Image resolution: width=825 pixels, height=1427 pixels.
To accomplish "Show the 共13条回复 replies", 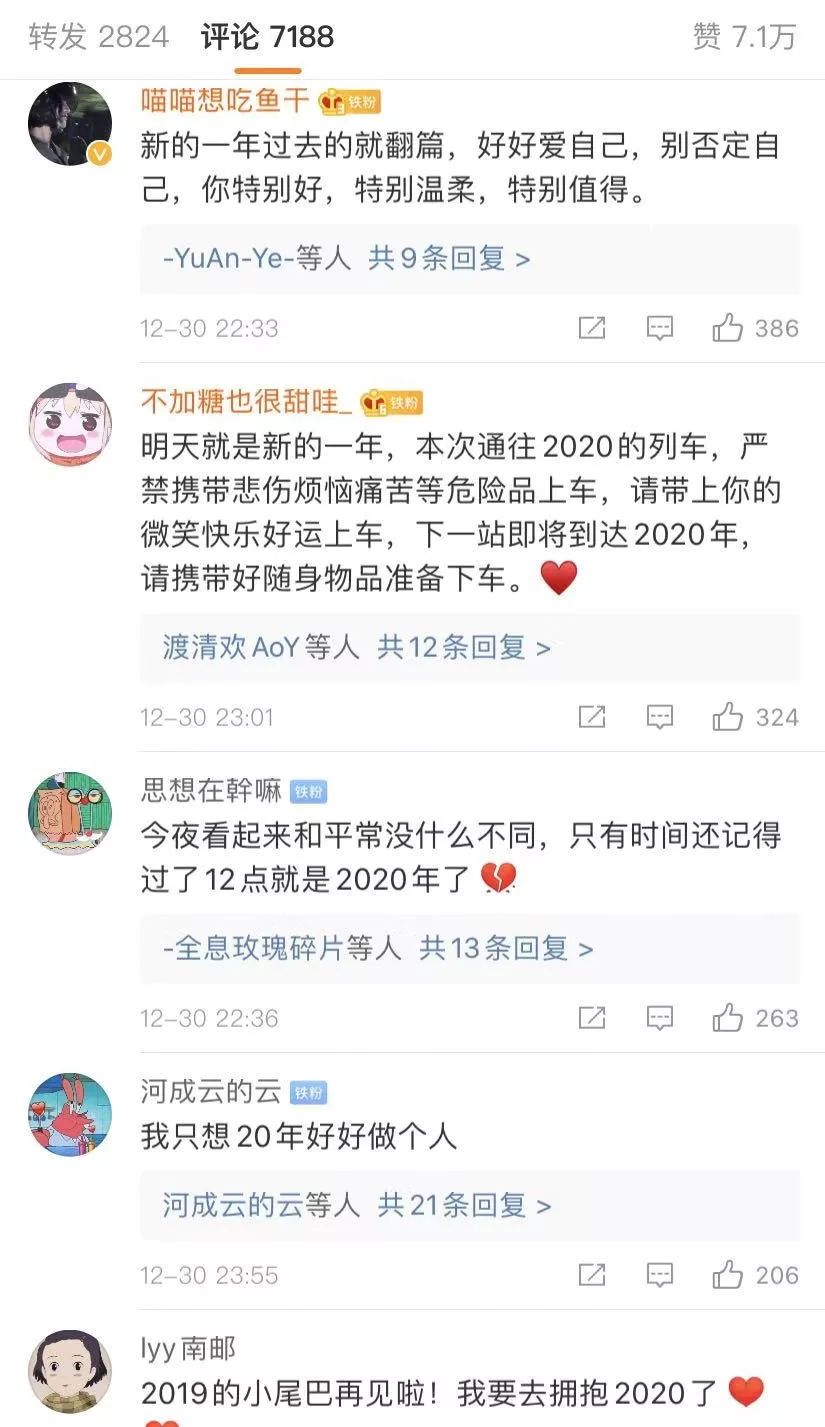I will point(506,948).
